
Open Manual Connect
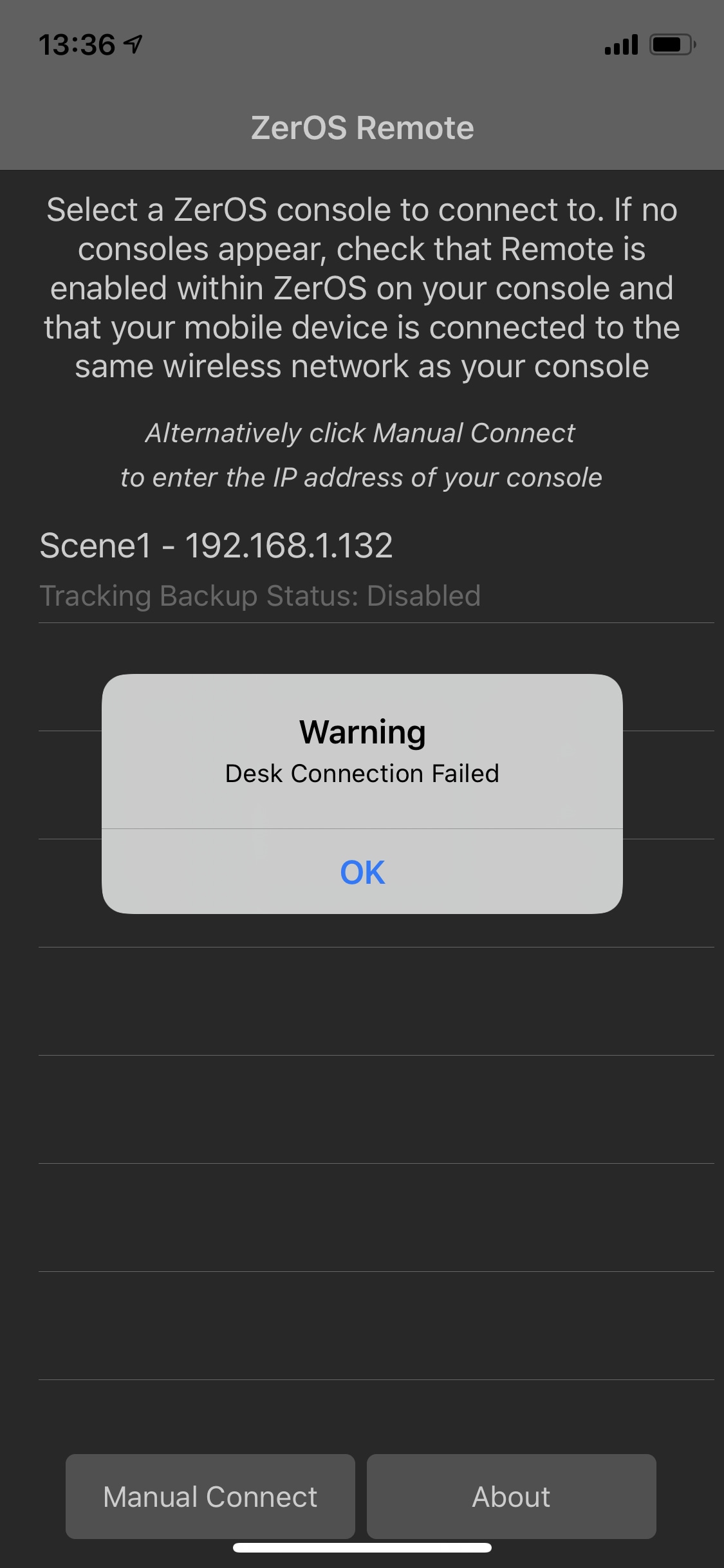210,1496
